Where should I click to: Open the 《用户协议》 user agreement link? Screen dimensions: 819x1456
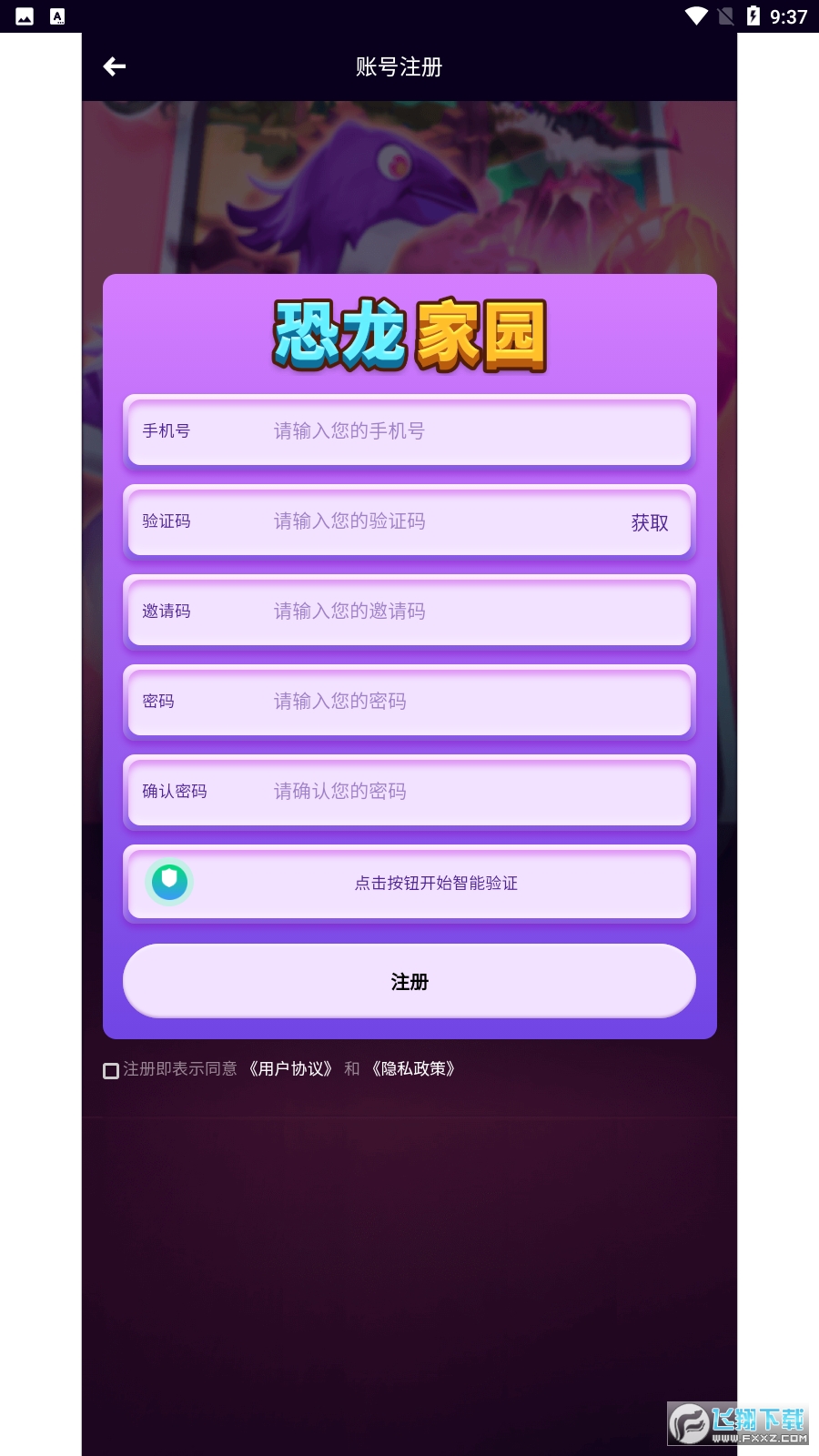pos(291,1069)
